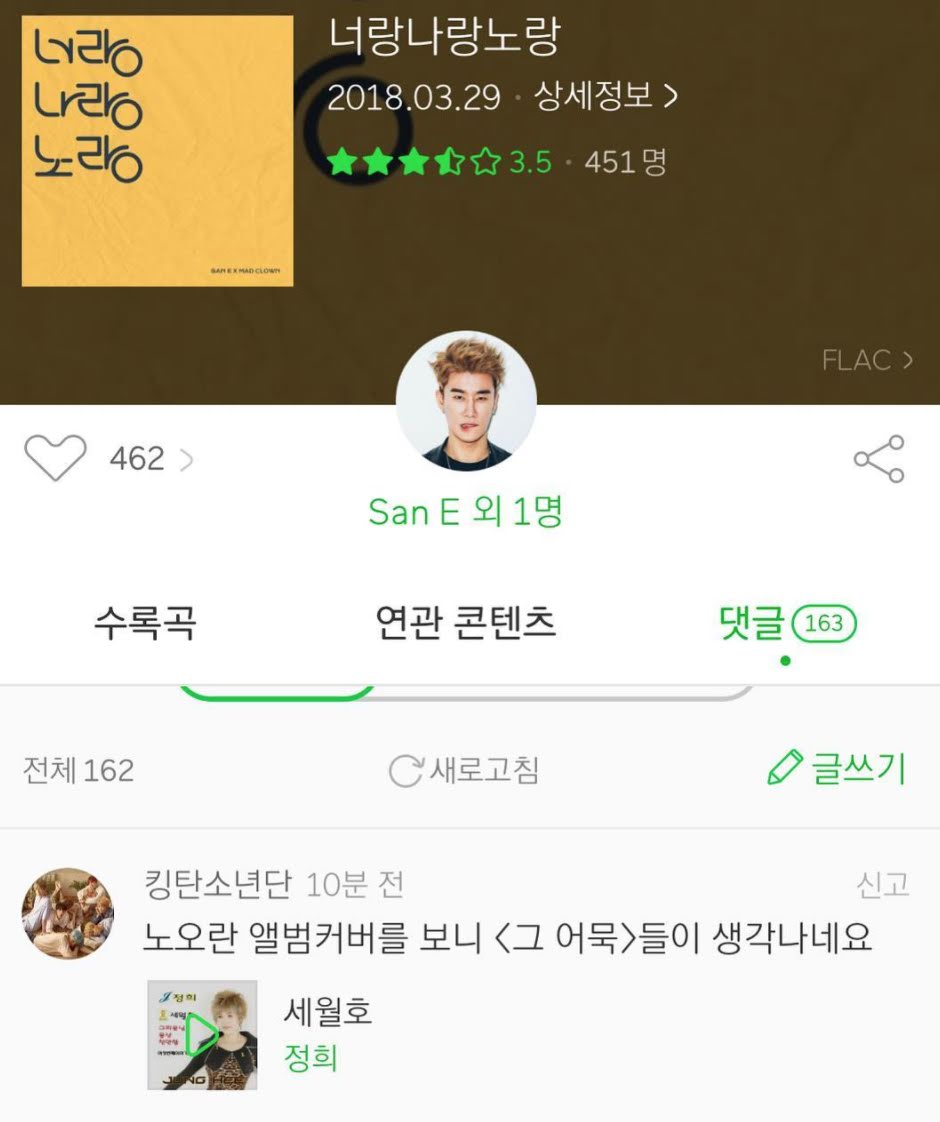This screenshot has height=1122, width=940.
Task: Open the 너랑나랑노랑 album cover
Action: [158, 150]
